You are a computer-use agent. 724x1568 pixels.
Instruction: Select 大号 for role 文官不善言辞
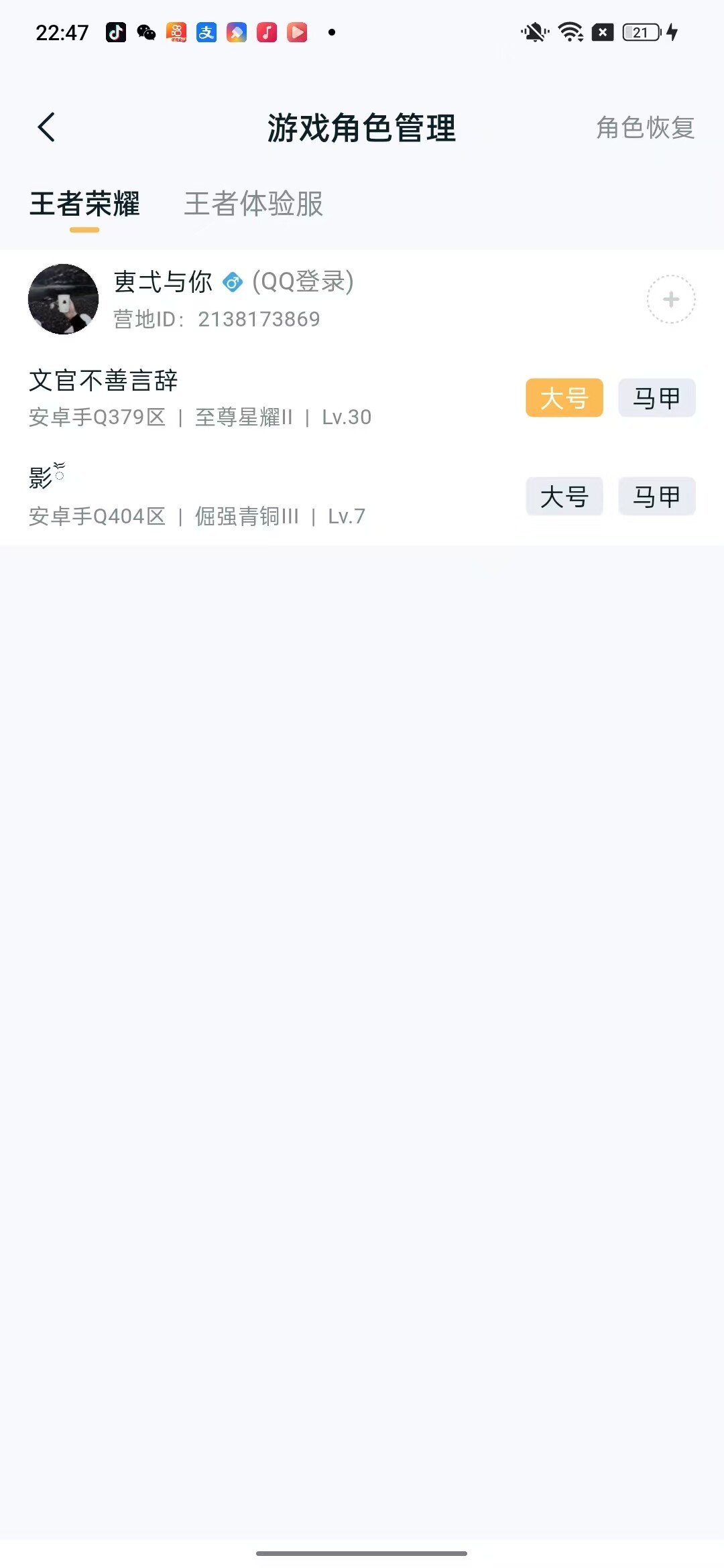pos(564,398)
